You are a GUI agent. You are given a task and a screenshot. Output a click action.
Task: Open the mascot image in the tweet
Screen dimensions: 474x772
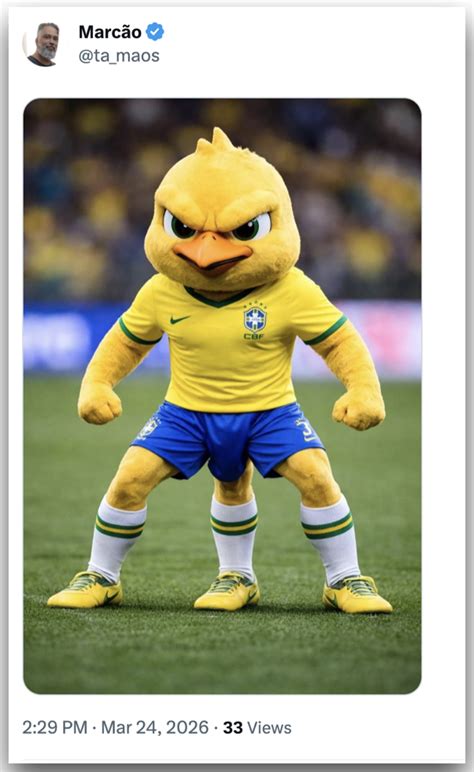[x=222, y=396]
